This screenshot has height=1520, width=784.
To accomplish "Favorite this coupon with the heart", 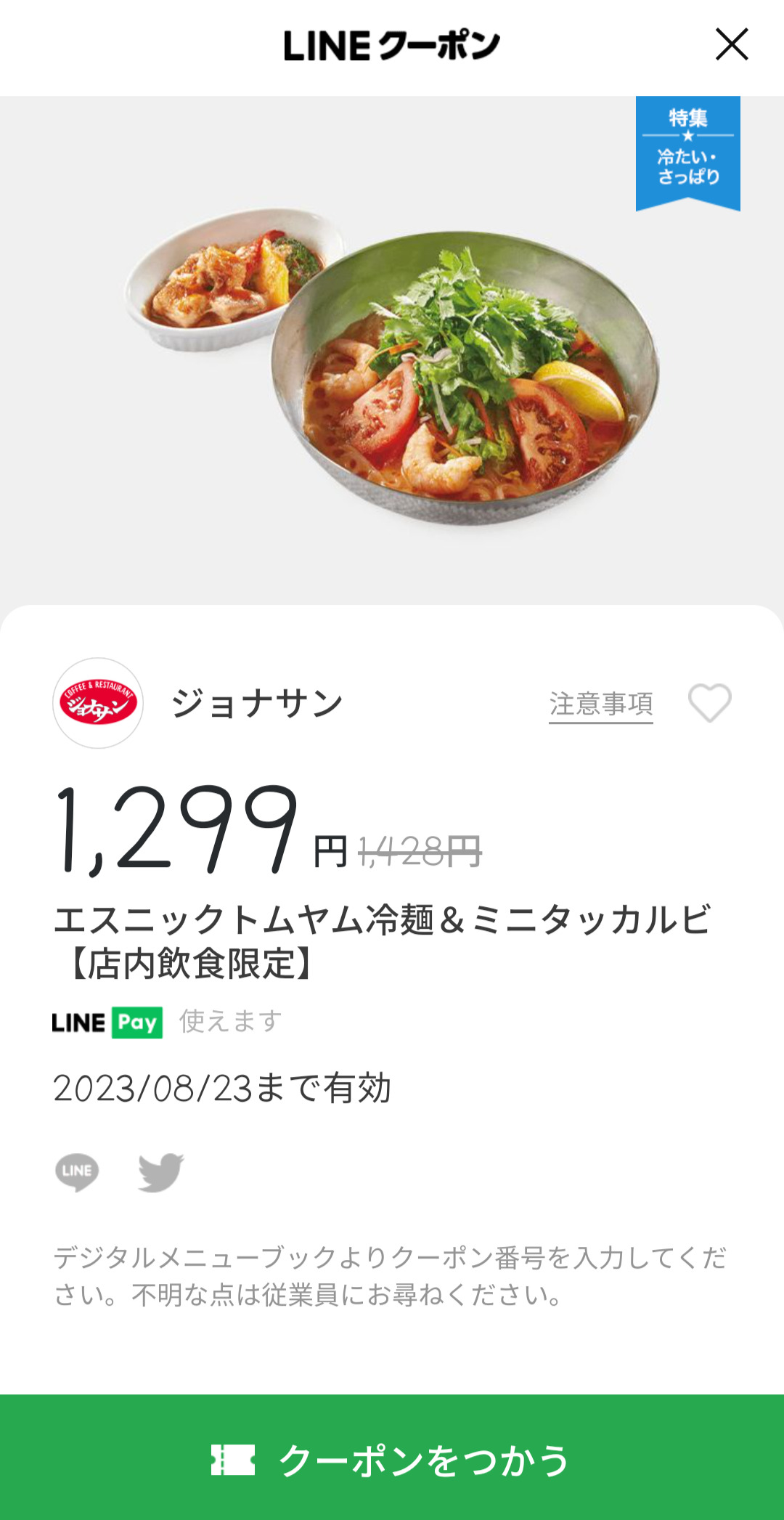I will [x=709, y=703].
